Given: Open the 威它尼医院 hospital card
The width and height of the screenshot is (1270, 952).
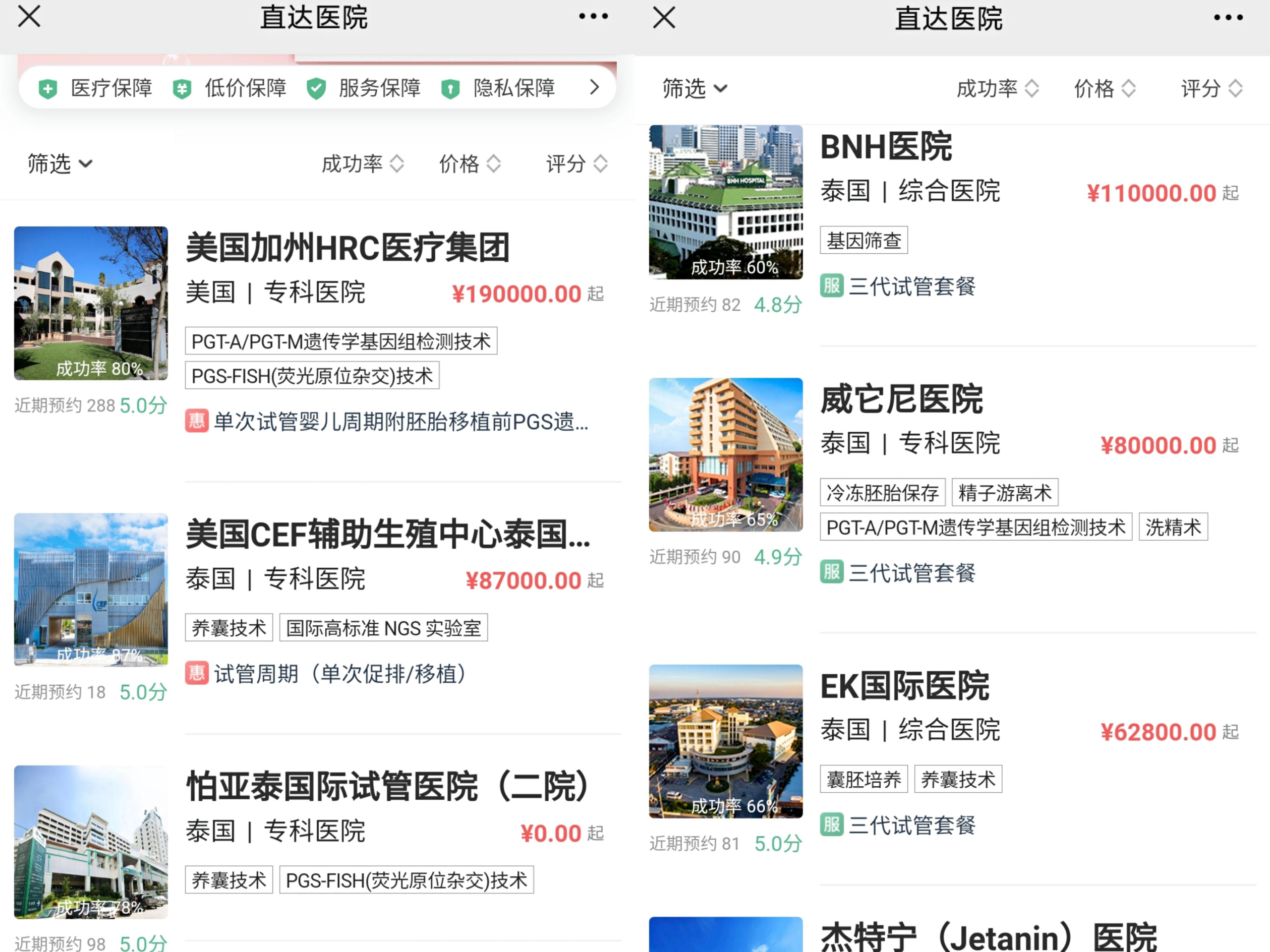Looking at the screenshot, I should click(901, 399).
